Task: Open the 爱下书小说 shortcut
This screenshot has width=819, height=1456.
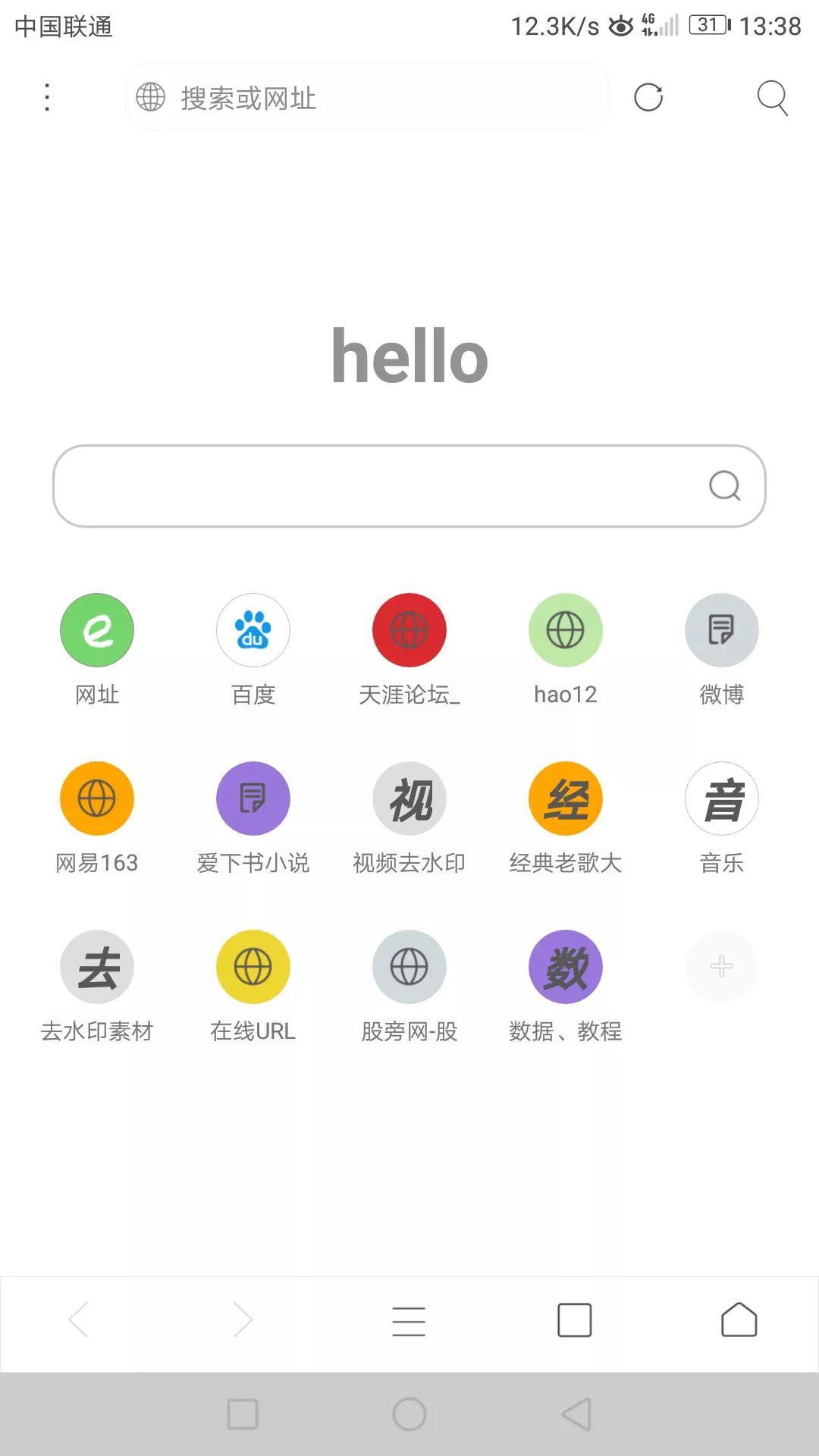Action: click(253, 798)
